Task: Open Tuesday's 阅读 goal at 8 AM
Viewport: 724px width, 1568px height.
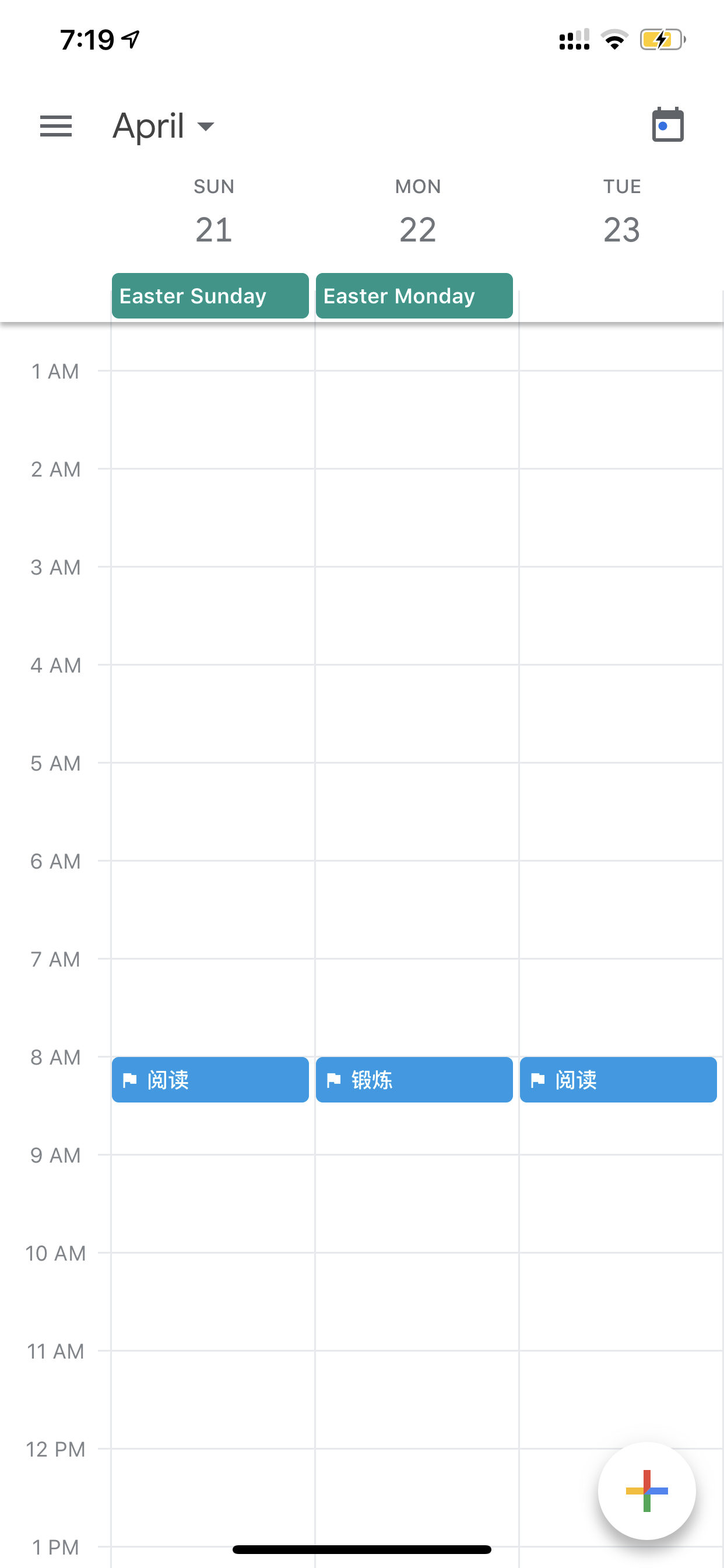Action: coord(618,1079)
